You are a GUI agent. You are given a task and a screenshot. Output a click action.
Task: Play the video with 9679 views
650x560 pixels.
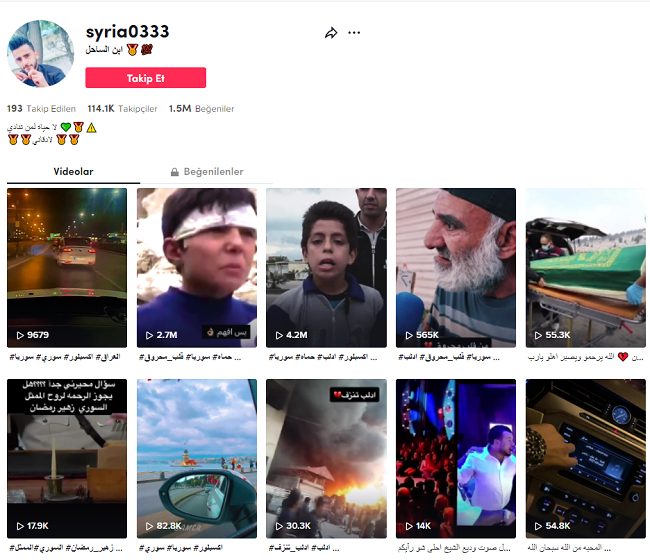pos(67,267)
